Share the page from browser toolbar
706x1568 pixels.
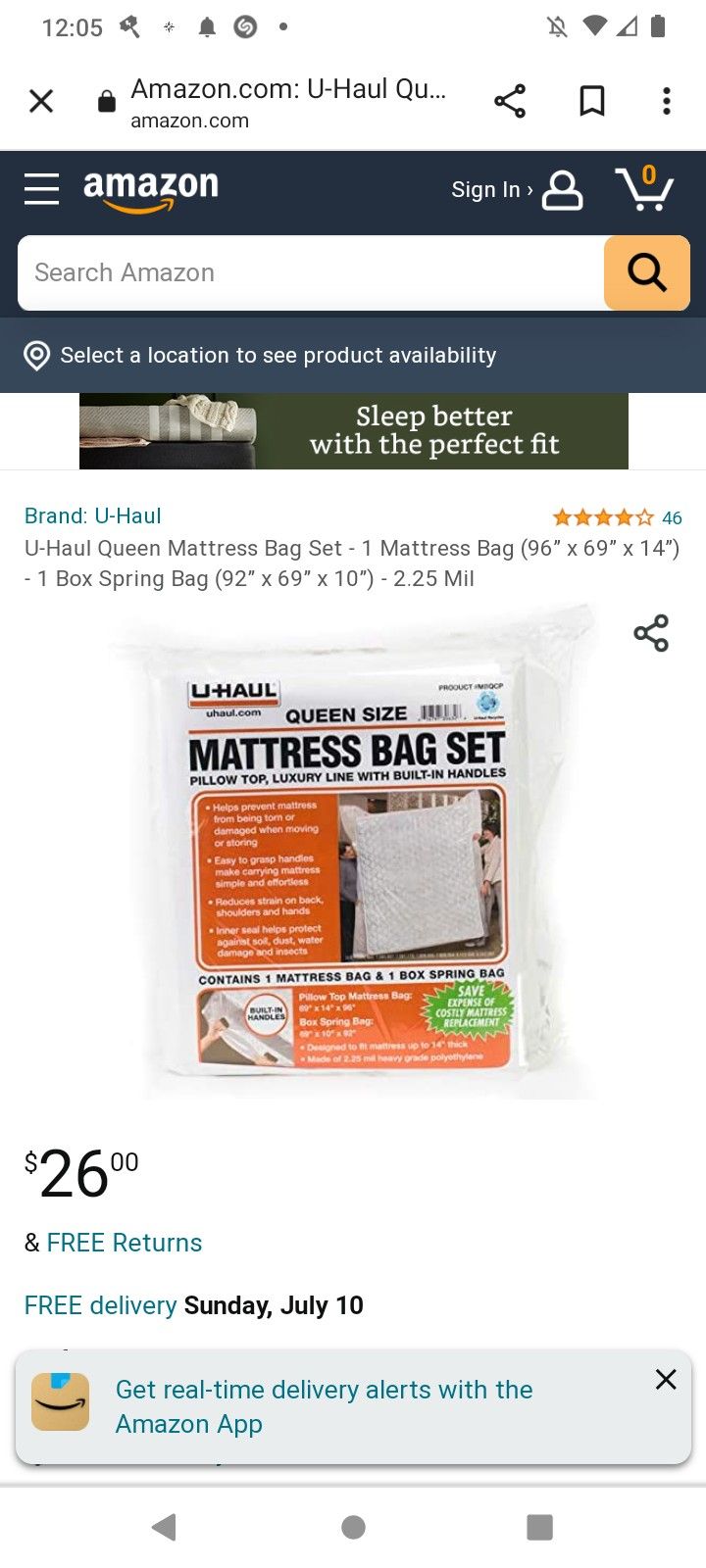[510, 101]
